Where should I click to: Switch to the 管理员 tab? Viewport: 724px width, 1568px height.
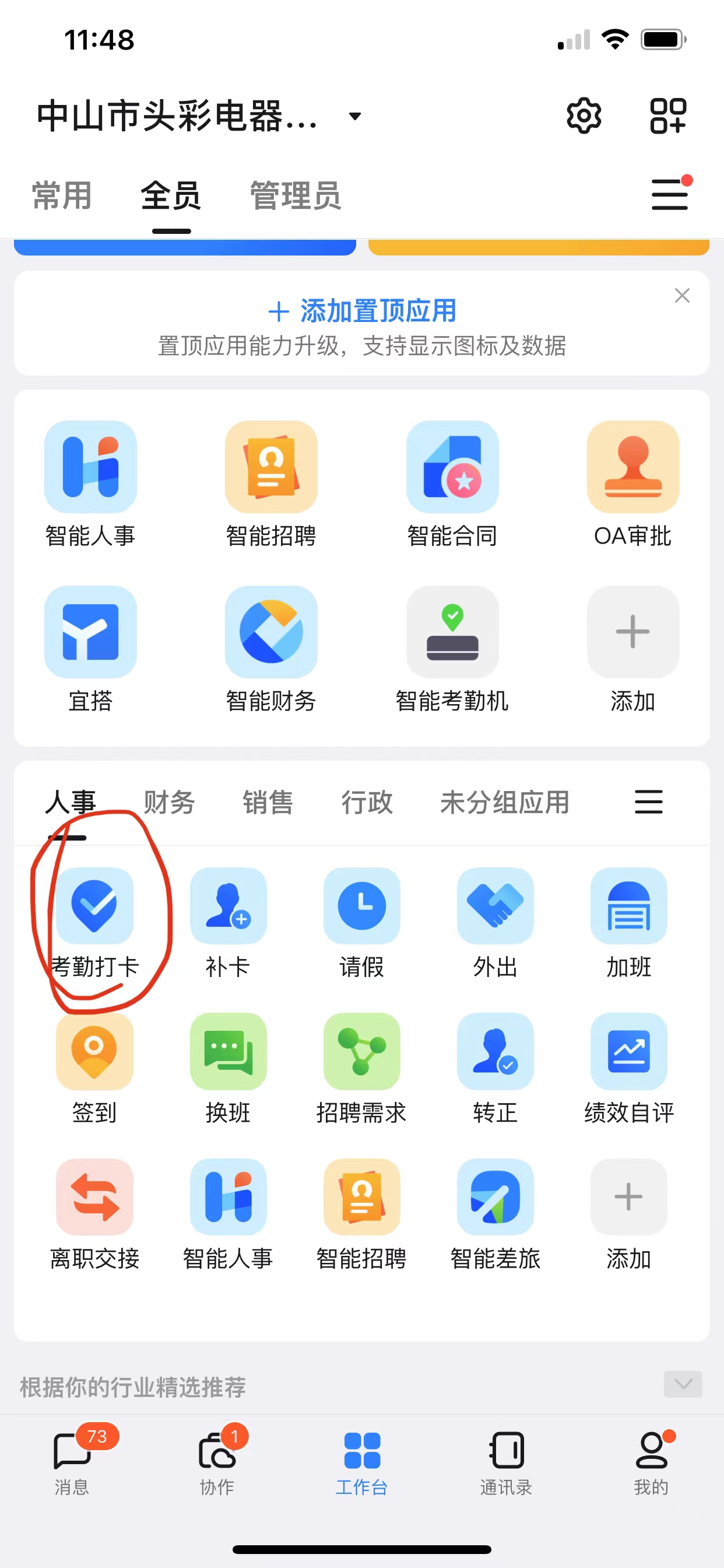[296, 196]
